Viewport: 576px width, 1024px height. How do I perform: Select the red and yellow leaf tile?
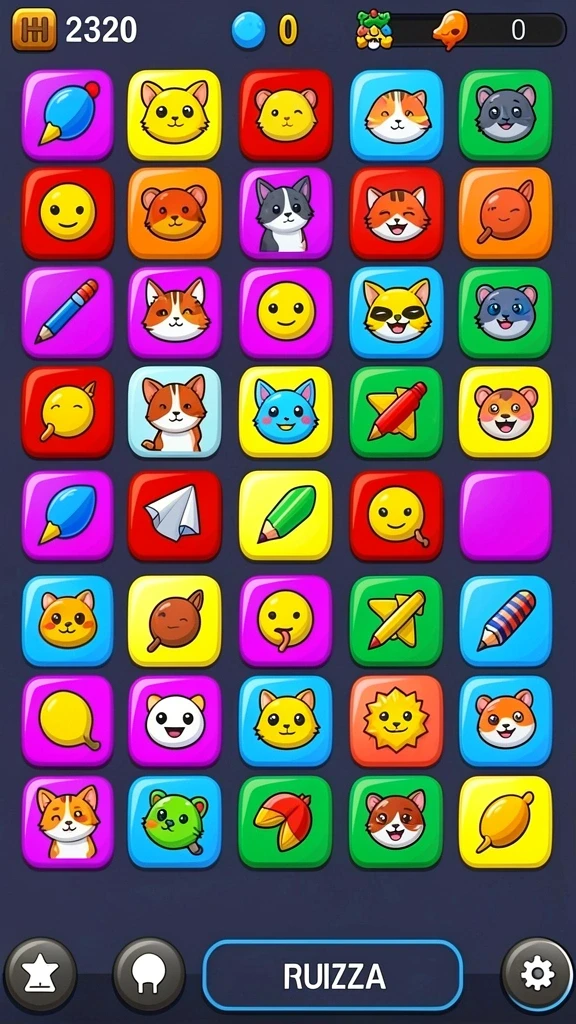coord(285,822)
